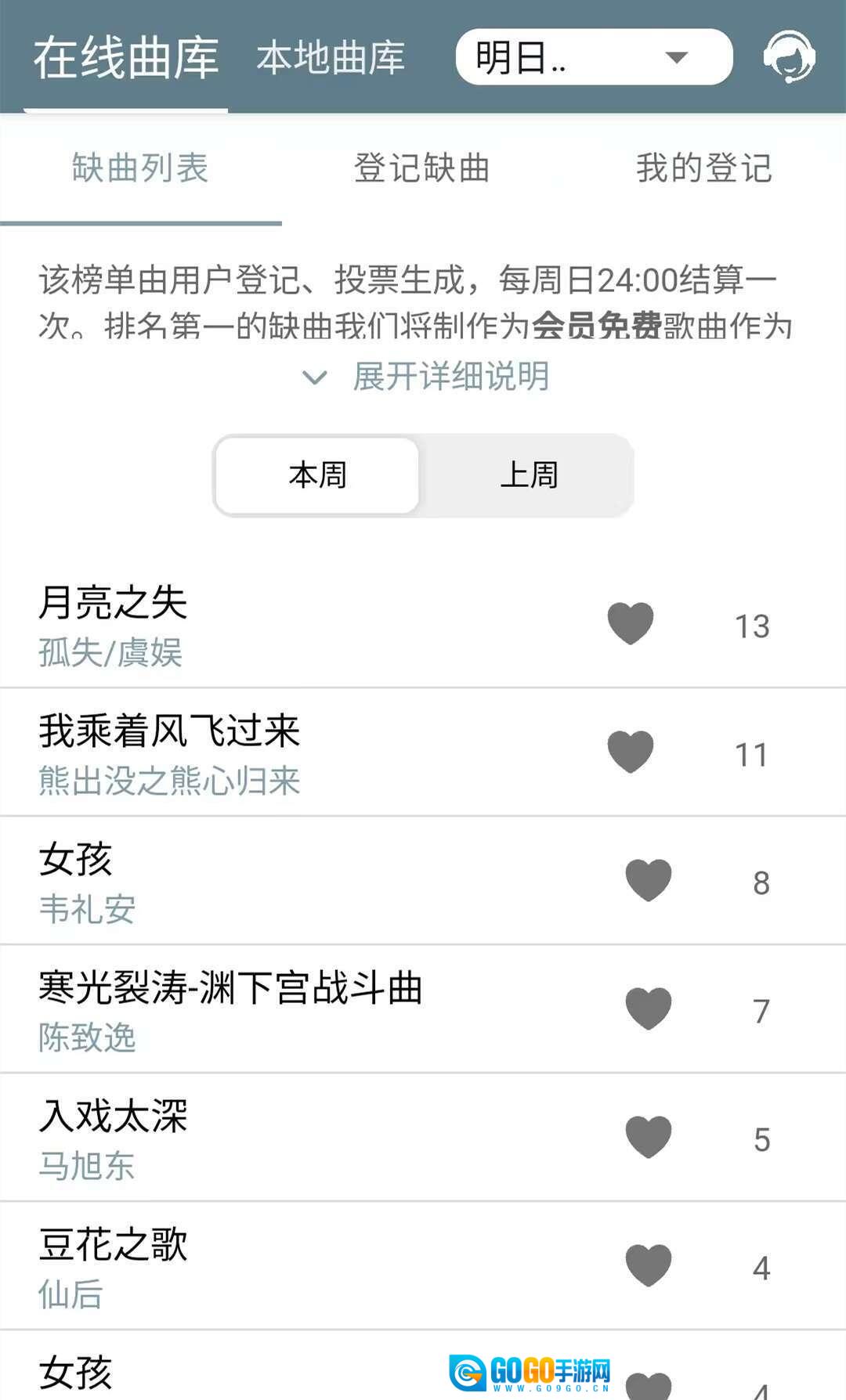
Task: Switch to the 在线曲库 tab
Action: tap(125, 58)
